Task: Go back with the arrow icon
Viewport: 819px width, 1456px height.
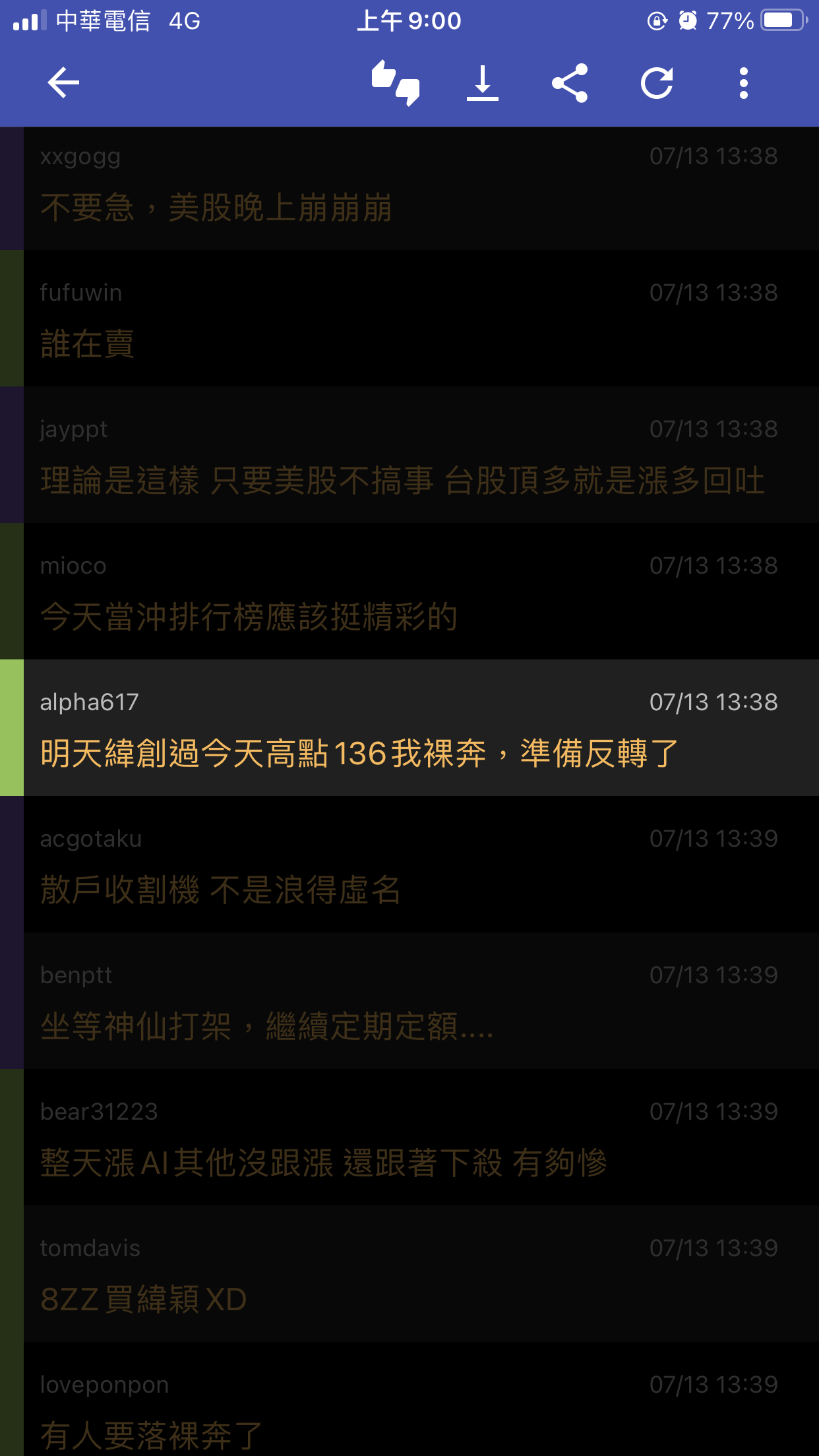Action: 63,83
